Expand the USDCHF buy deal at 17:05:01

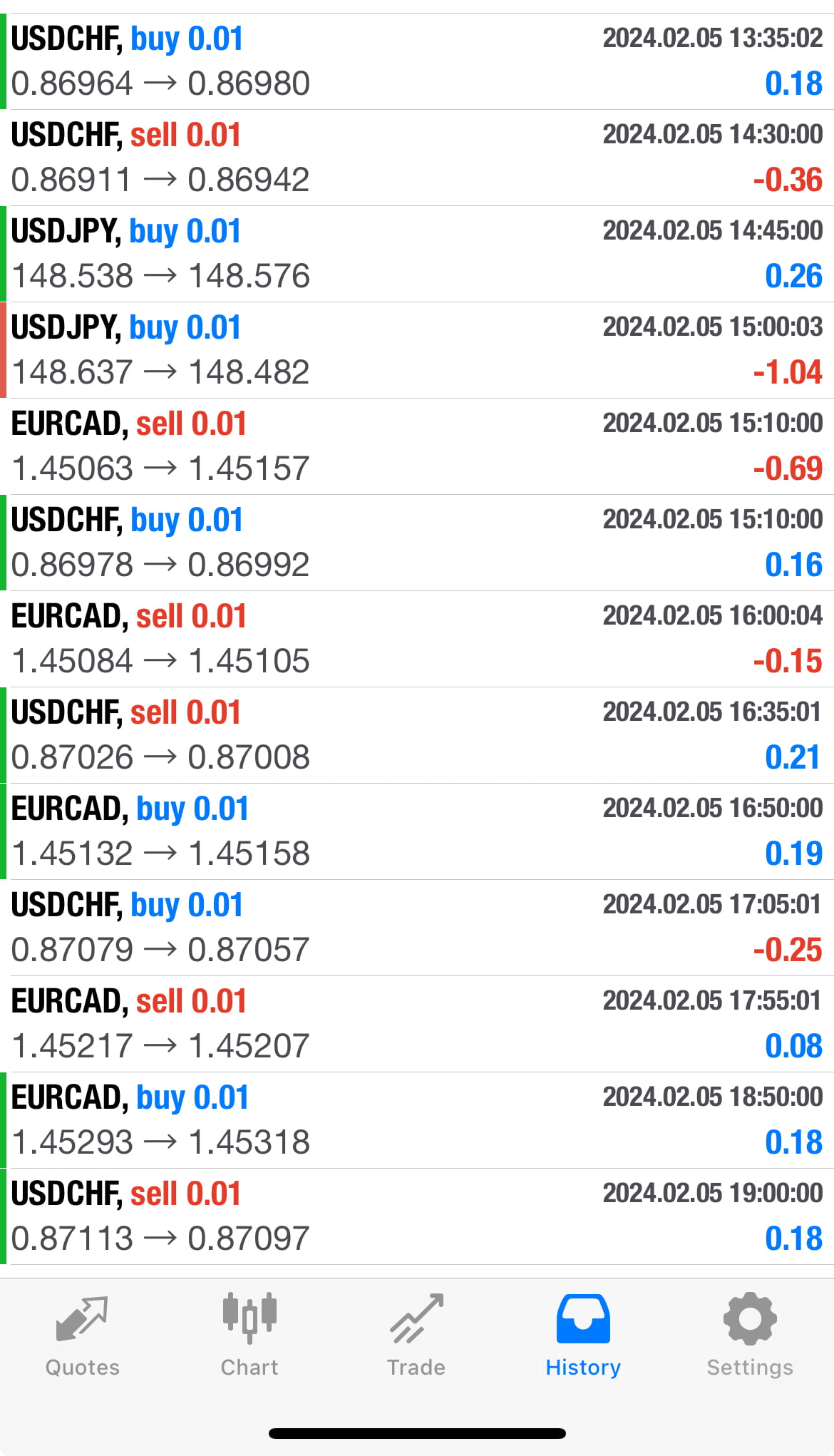[417, 928]
